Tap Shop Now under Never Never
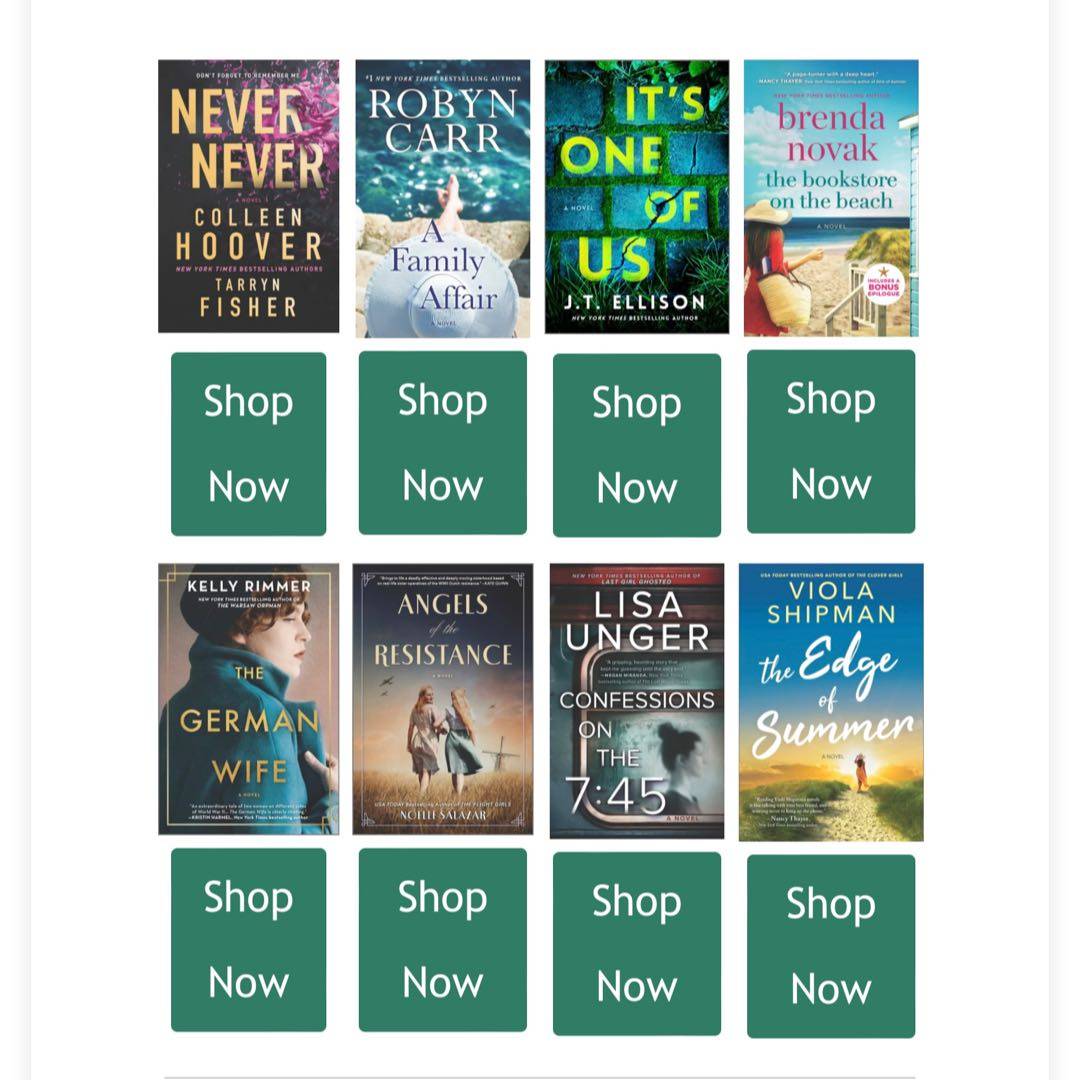This screenshot has width=1080, height=1080. [x=248, y=443]
